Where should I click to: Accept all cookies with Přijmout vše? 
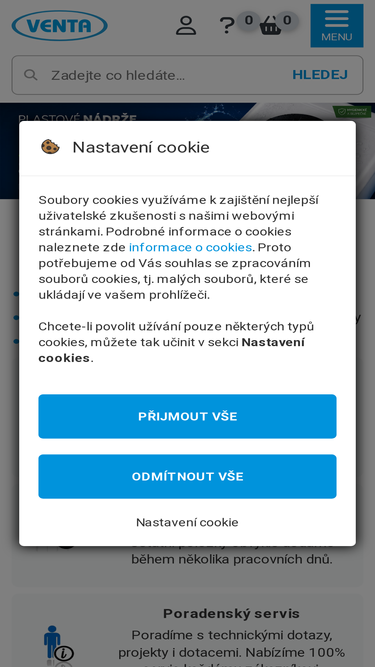tap(187, 416)
